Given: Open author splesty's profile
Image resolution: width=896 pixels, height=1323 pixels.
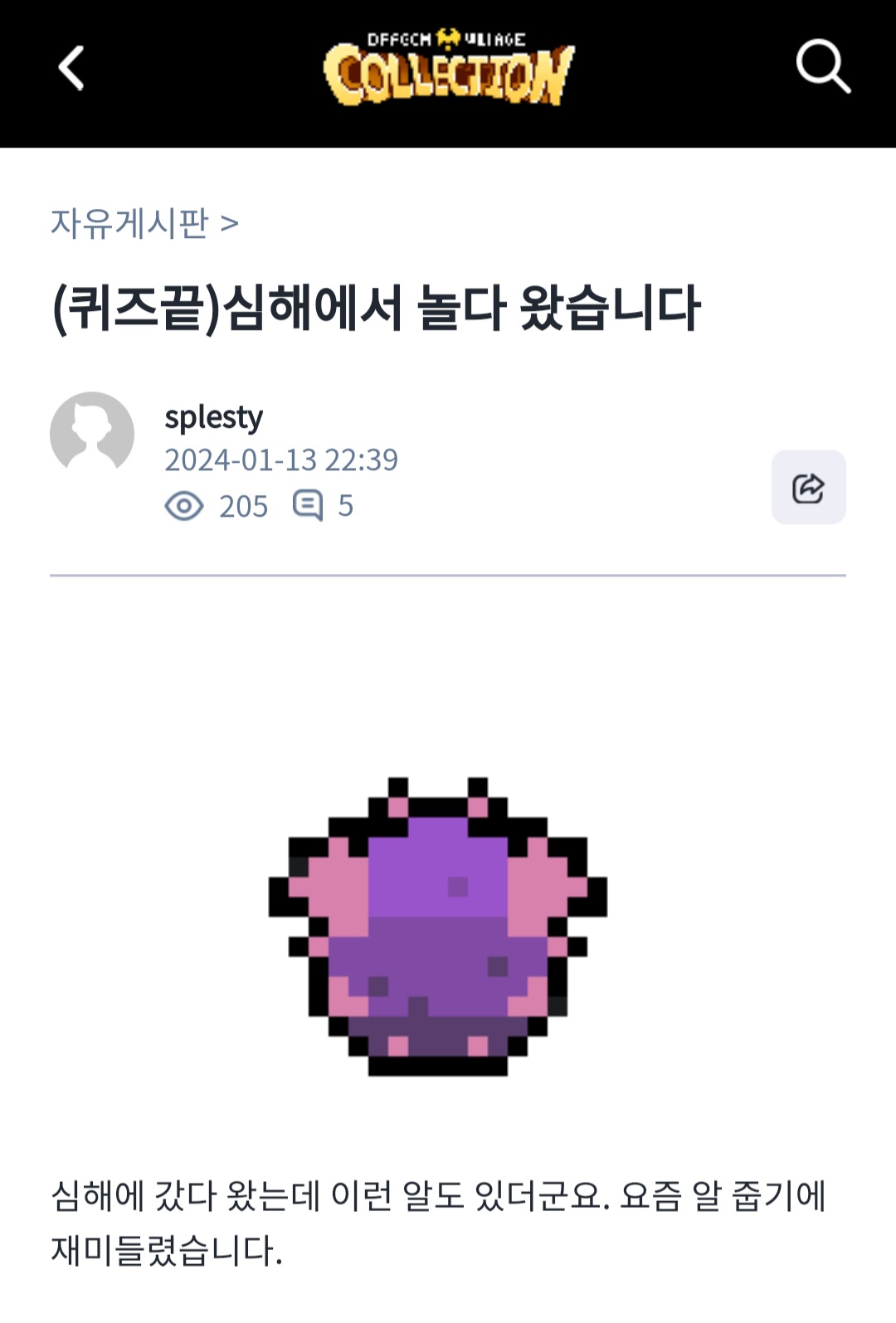Looking at the screenshot, I should point(213,417).
